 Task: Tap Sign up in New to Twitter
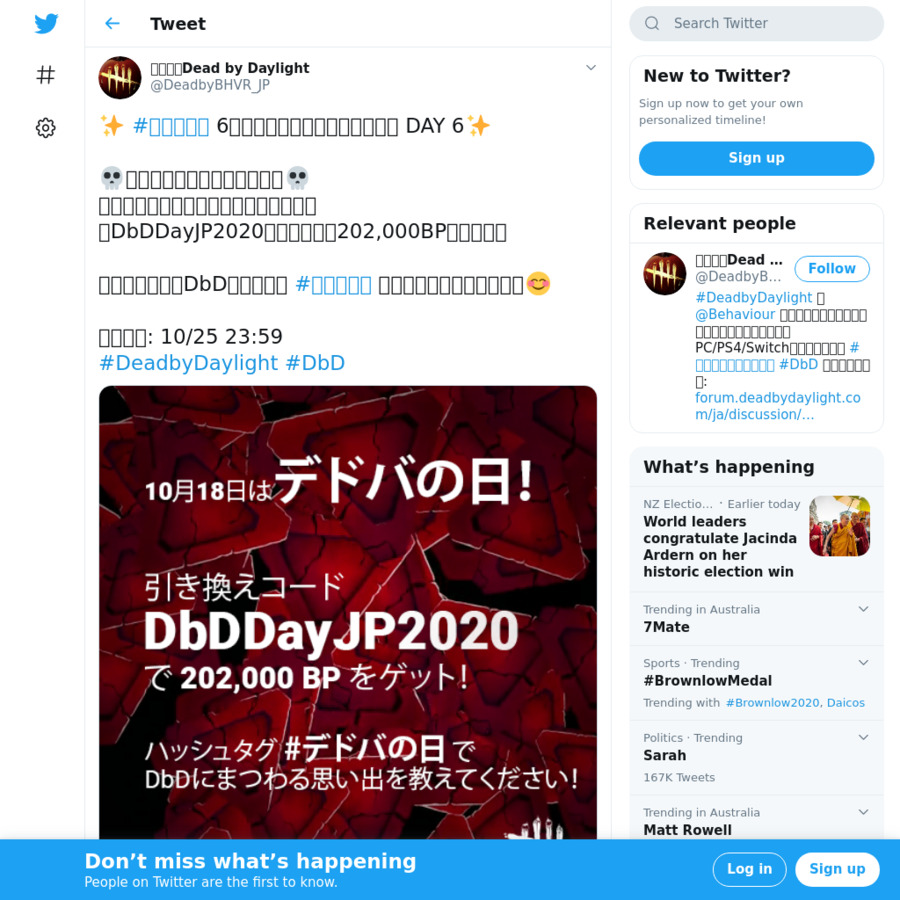(x=756, y=158)
